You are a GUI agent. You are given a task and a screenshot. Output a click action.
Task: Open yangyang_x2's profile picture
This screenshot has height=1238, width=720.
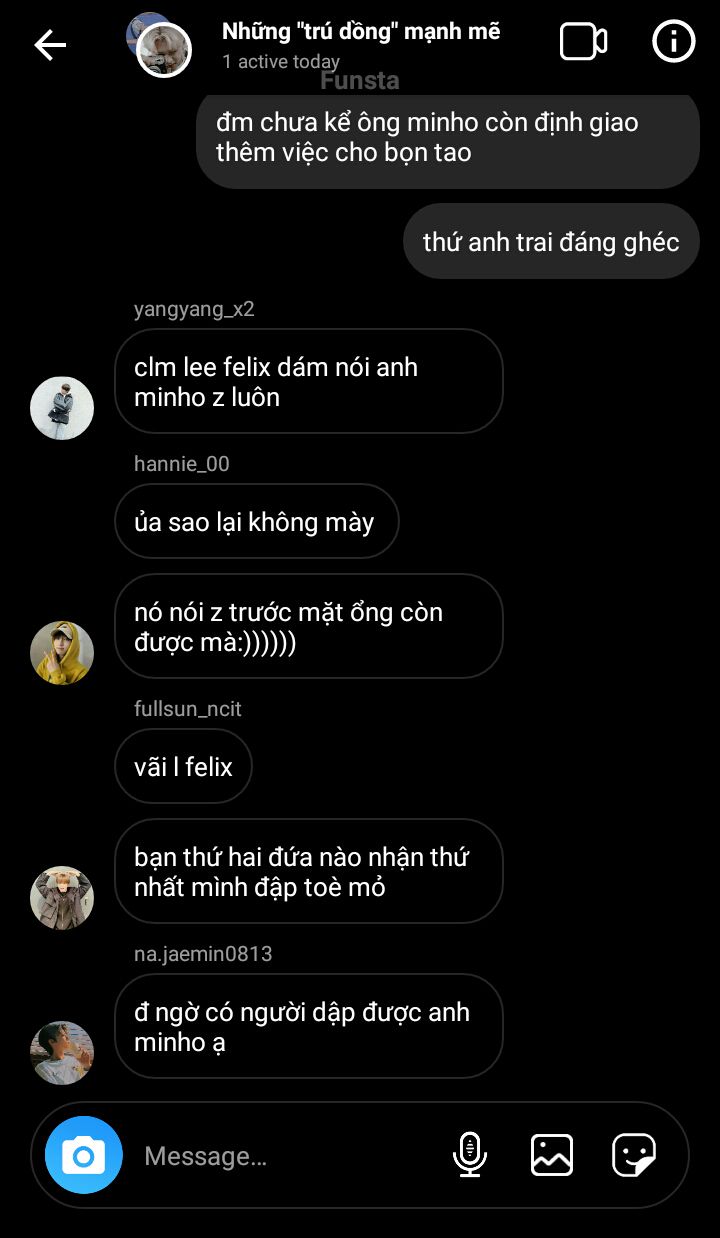[62, 408]
